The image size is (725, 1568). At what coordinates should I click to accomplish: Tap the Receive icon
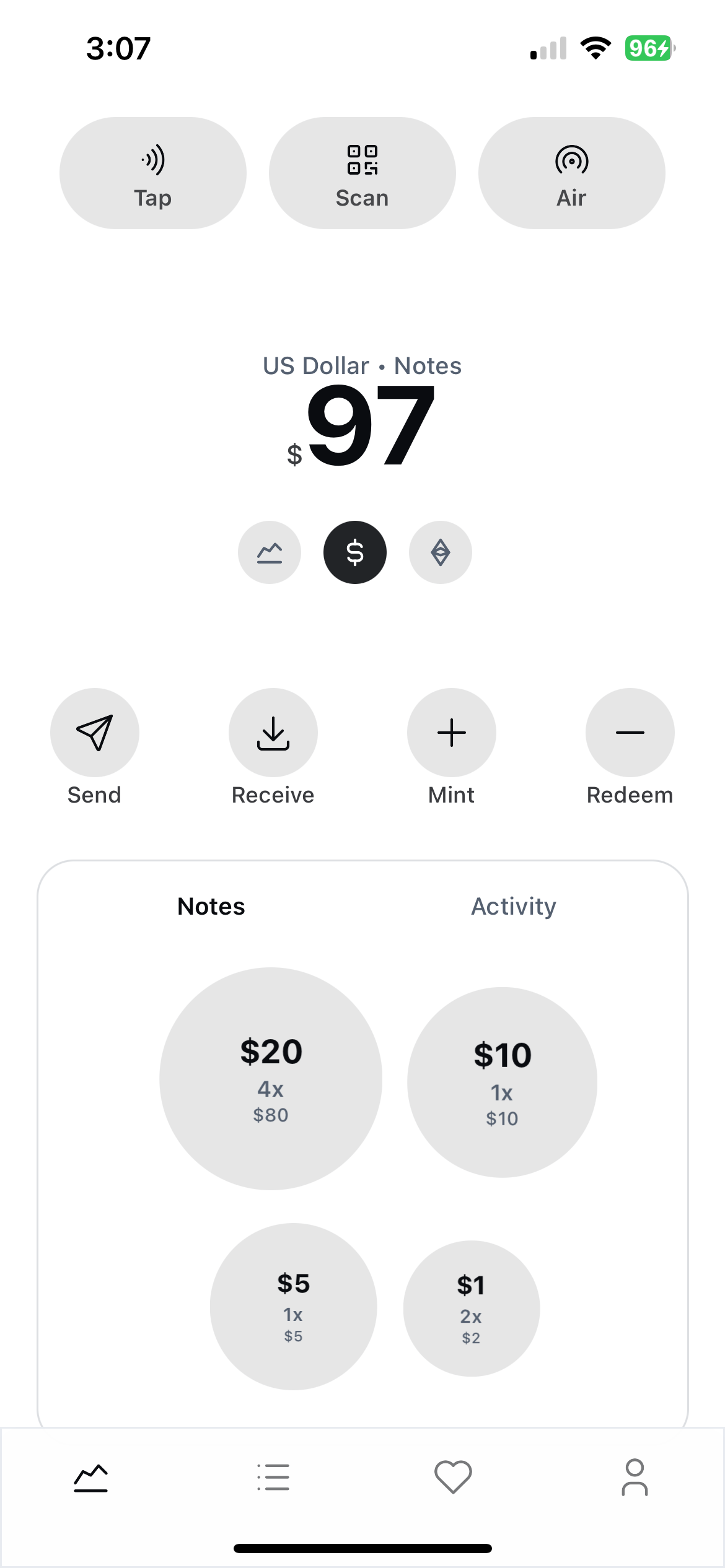[273, 732]
